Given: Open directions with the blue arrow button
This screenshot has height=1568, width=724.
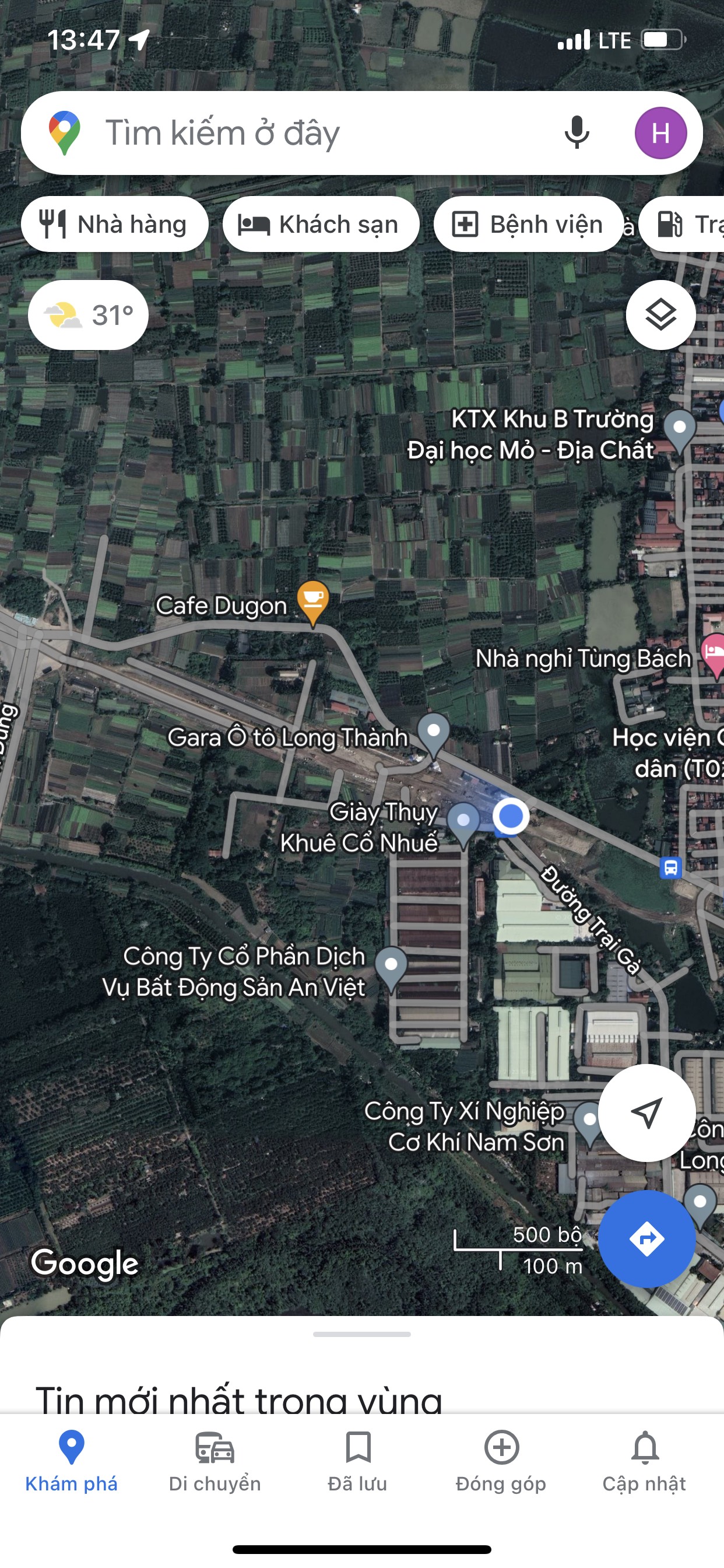Looking at the screenshot, I should [x=646, y=1238].
